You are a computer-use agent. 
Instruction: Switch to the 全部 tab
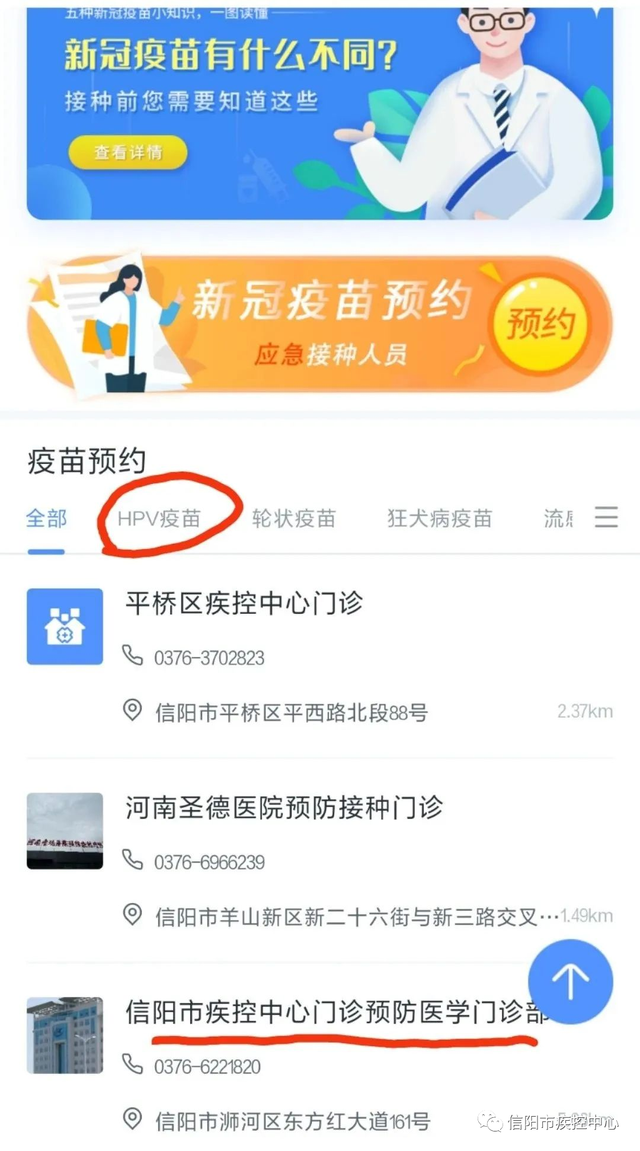pyautogui.click(x=46, y=518)
